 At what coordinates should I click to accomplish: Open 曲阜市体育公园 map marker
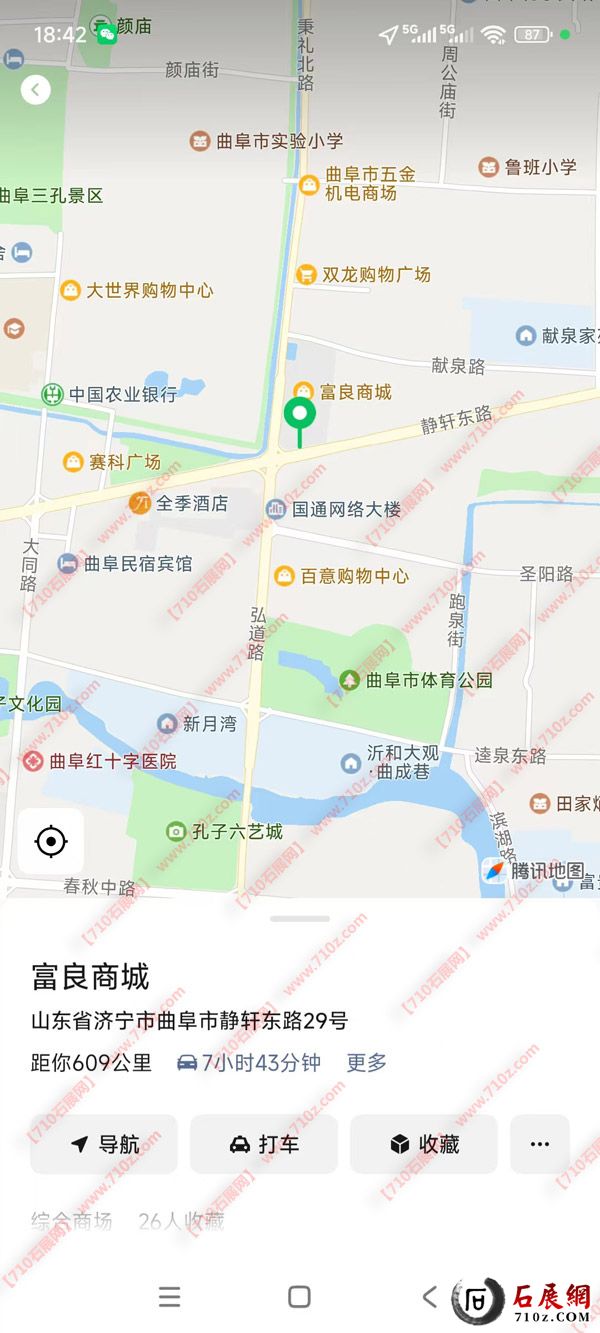416,680
